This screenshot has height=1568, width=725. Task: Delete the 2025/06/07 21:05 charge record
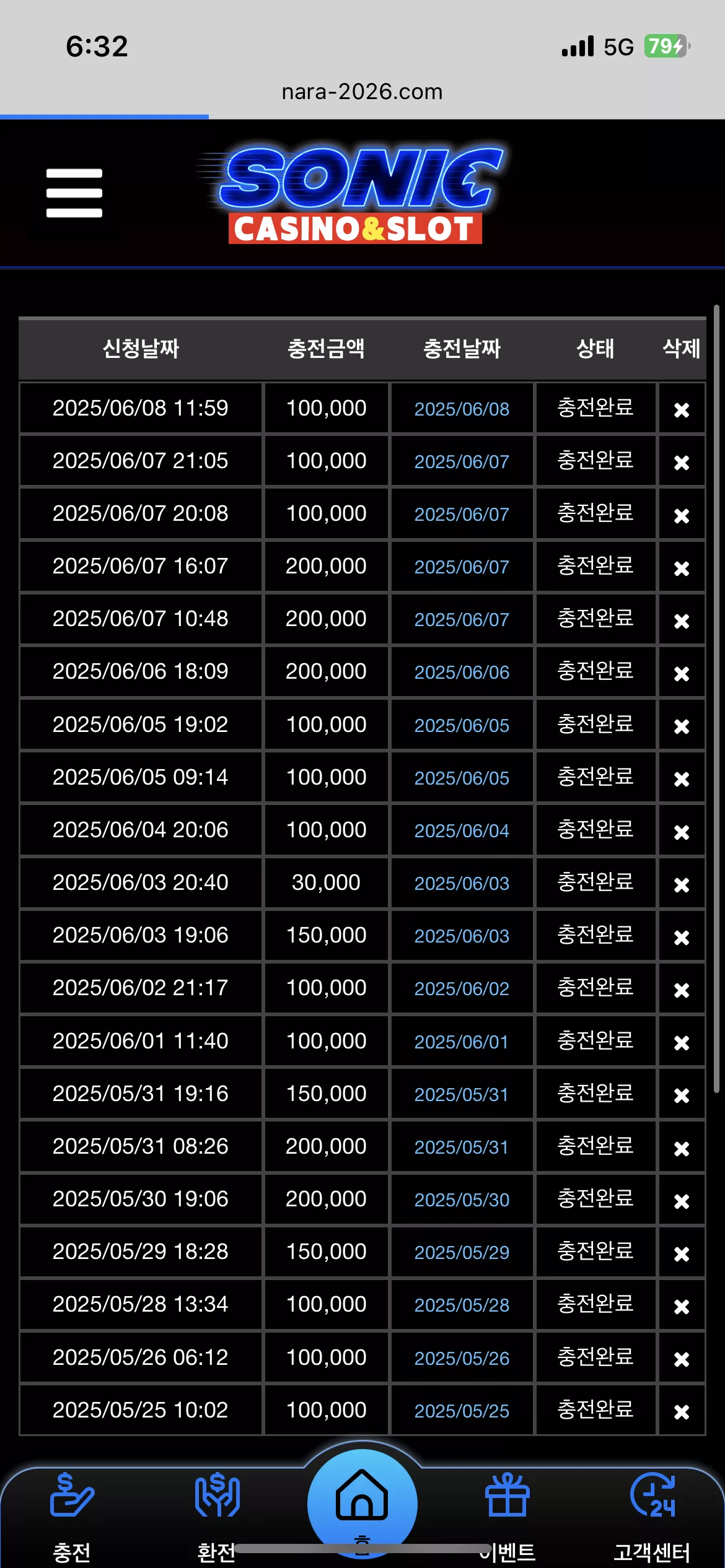tap(682, 463)
